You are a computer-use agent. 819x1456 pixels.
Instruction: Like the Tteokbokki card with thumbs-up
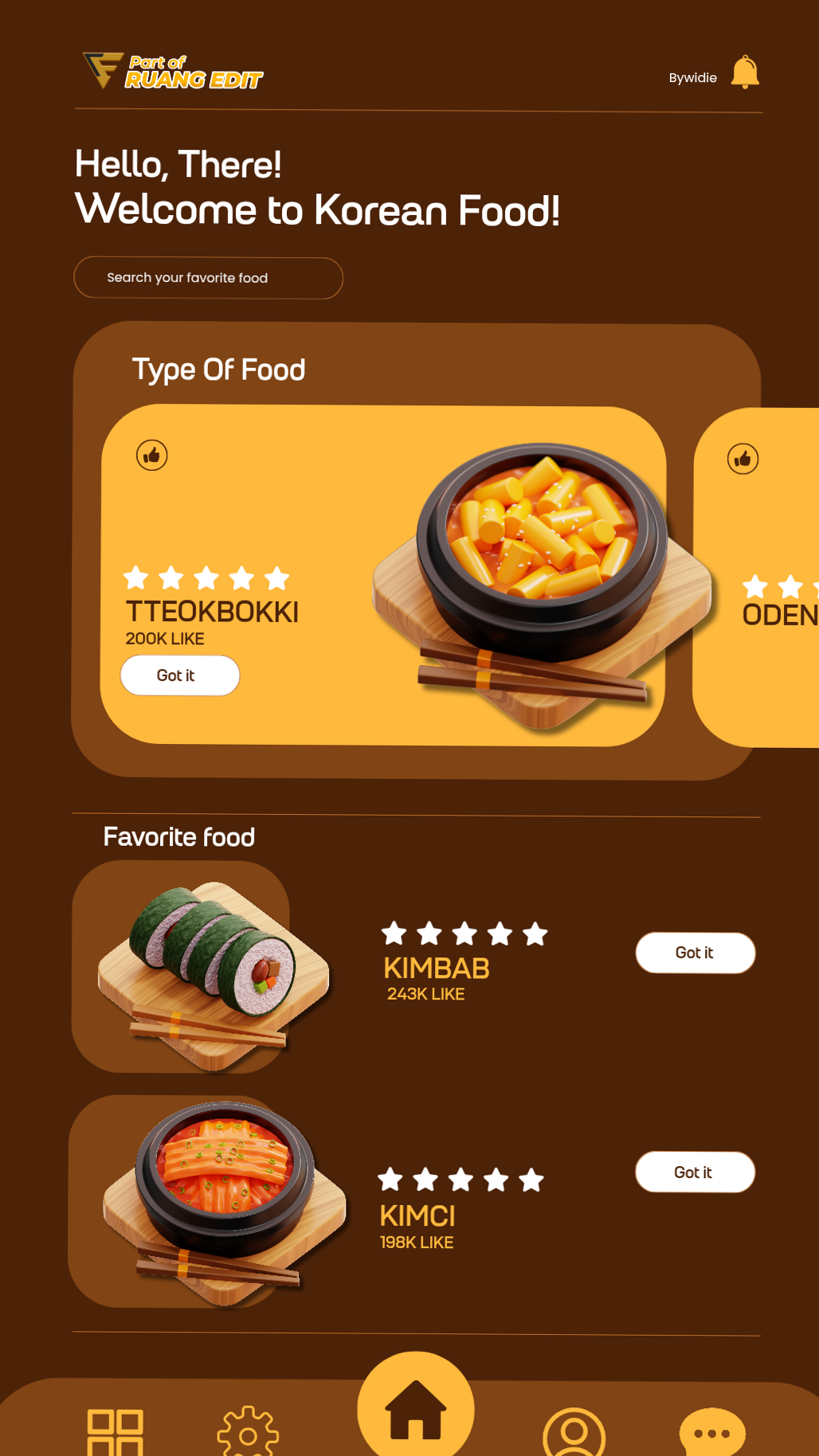tap(152, 456)
